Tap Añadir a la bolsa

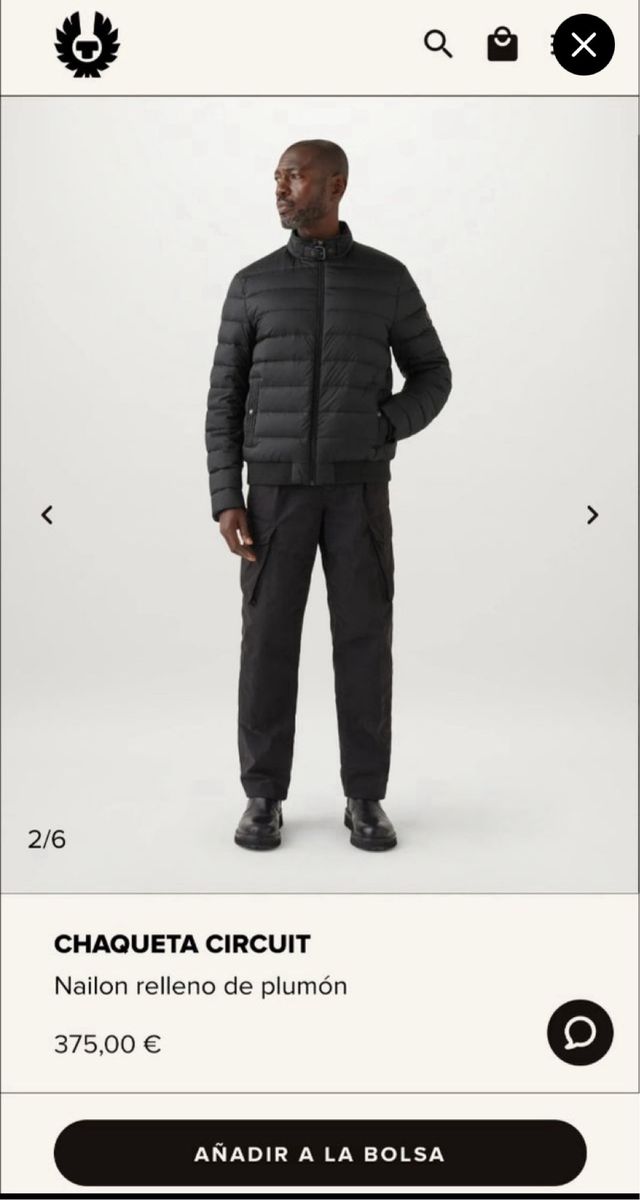click(320, 1153)
